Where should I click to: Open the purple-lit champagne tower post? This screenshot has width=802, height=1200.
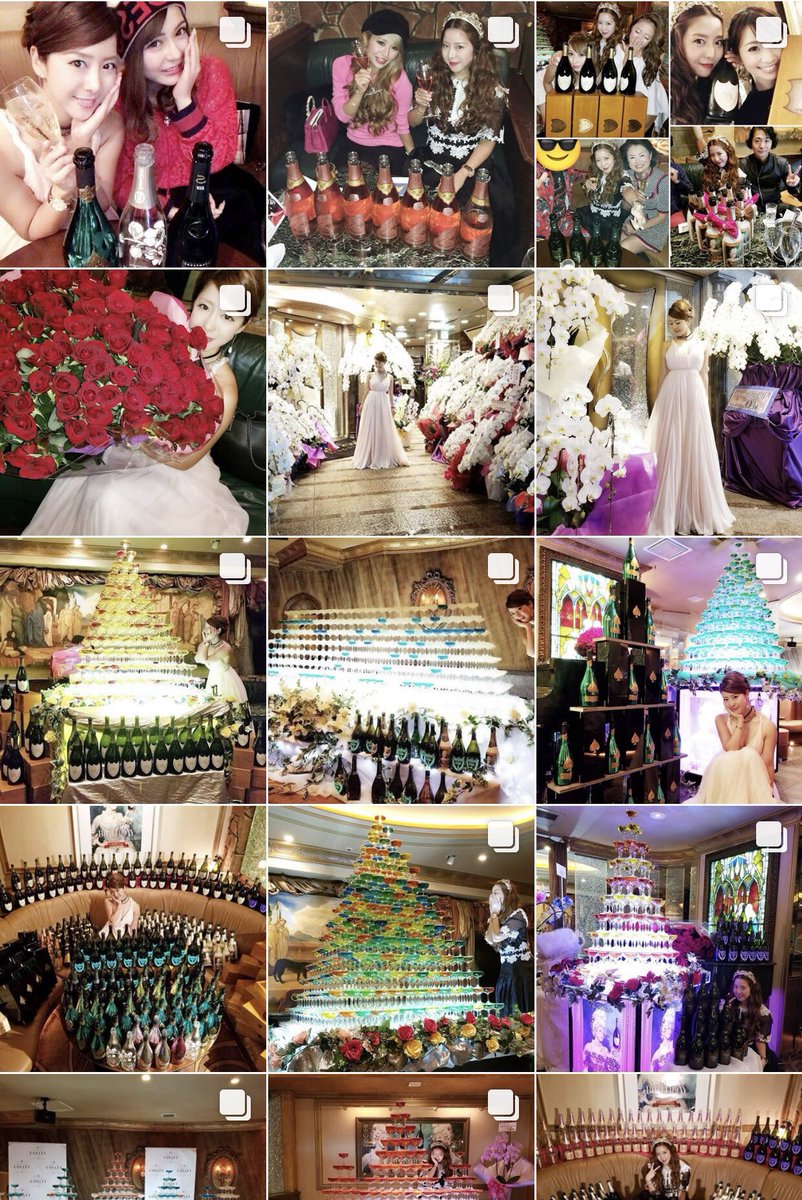[x=668, y=939]
